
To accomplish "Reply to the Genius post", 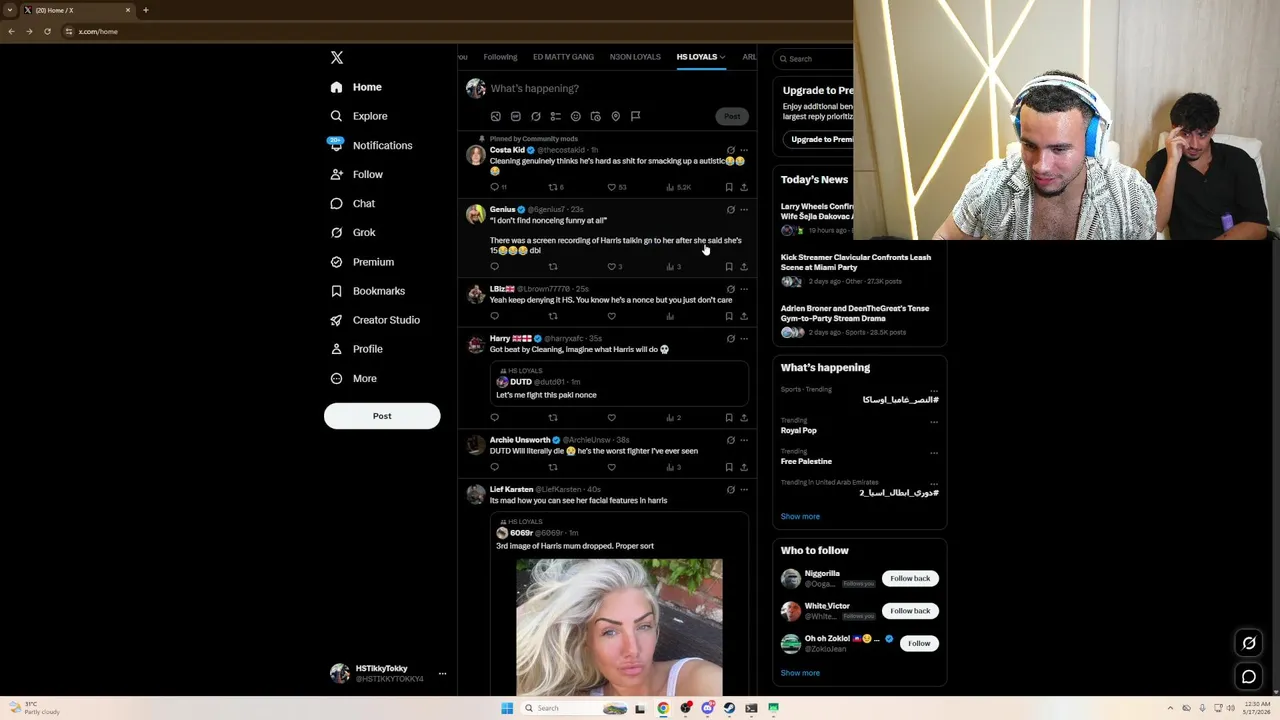I will click(494, 267).
